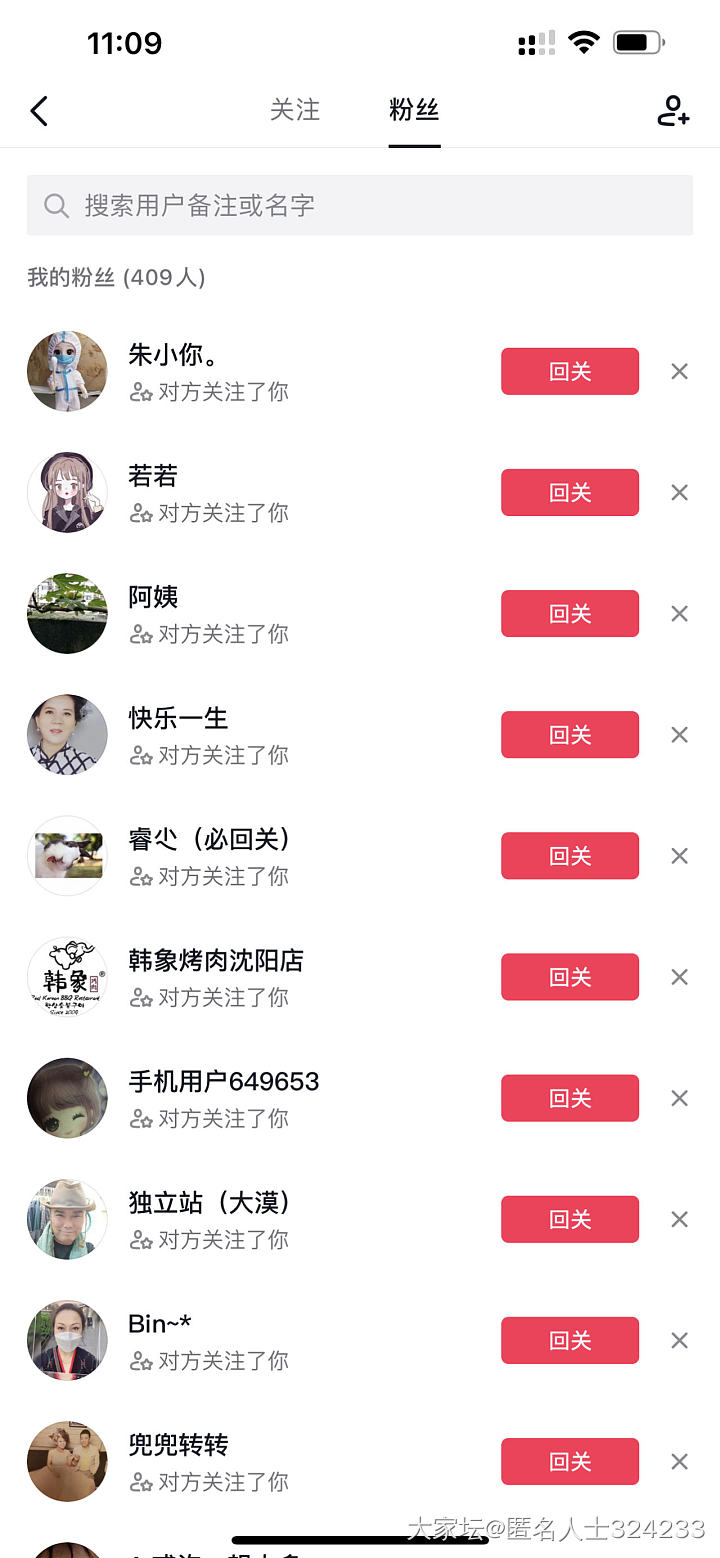720x1558 pixels.
Task: Go back using the top-left arrow
Action: [39, 111]
